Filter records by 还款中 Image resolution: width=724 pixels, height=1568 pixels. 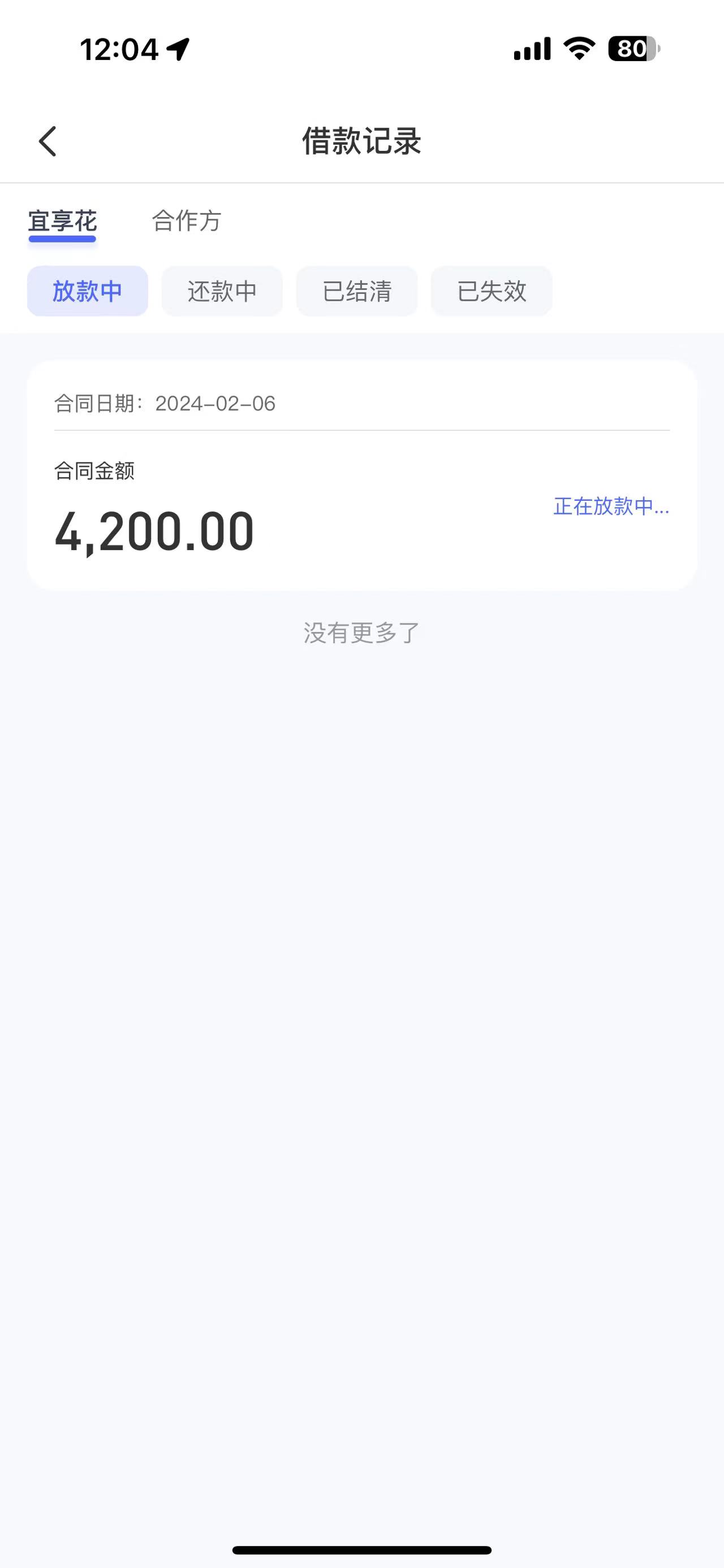(x=222, y=291)
